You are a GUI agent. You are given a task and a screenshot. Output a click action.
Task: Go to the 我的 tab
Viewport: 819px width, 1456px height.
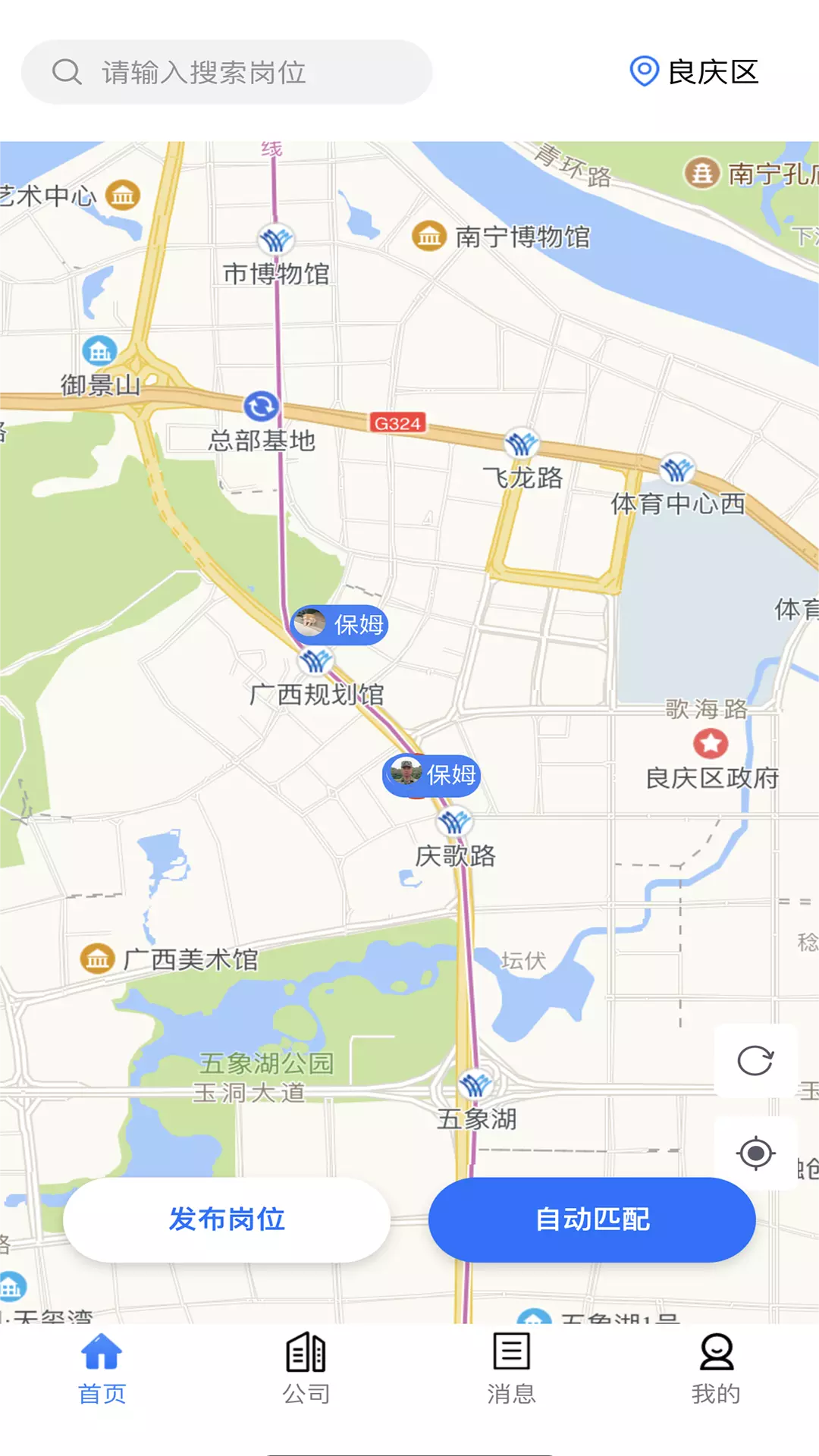click(x=716, y=1370)
